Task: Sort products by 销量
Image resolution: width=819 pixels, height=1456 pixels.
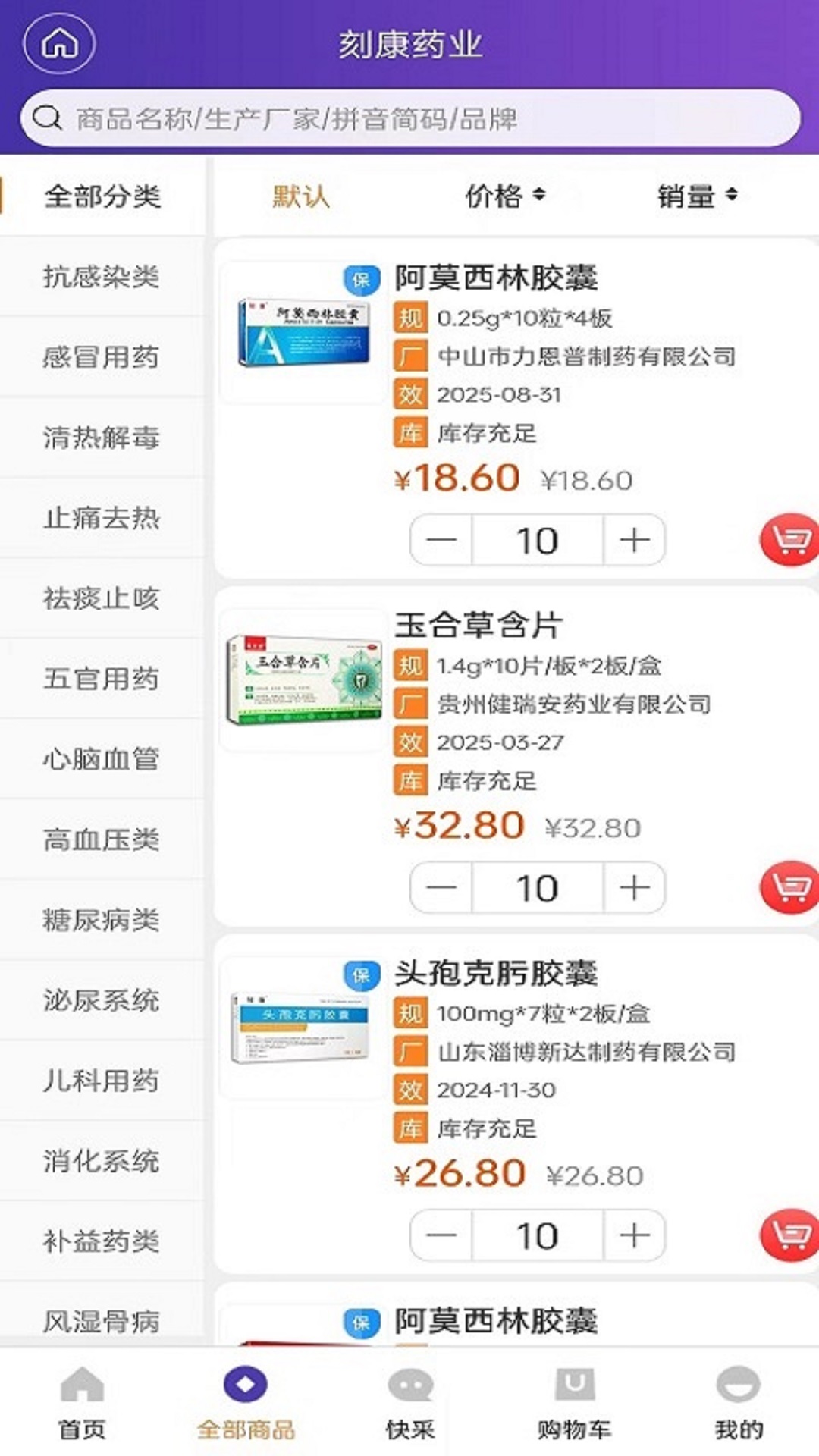Action: pos(697,196)
